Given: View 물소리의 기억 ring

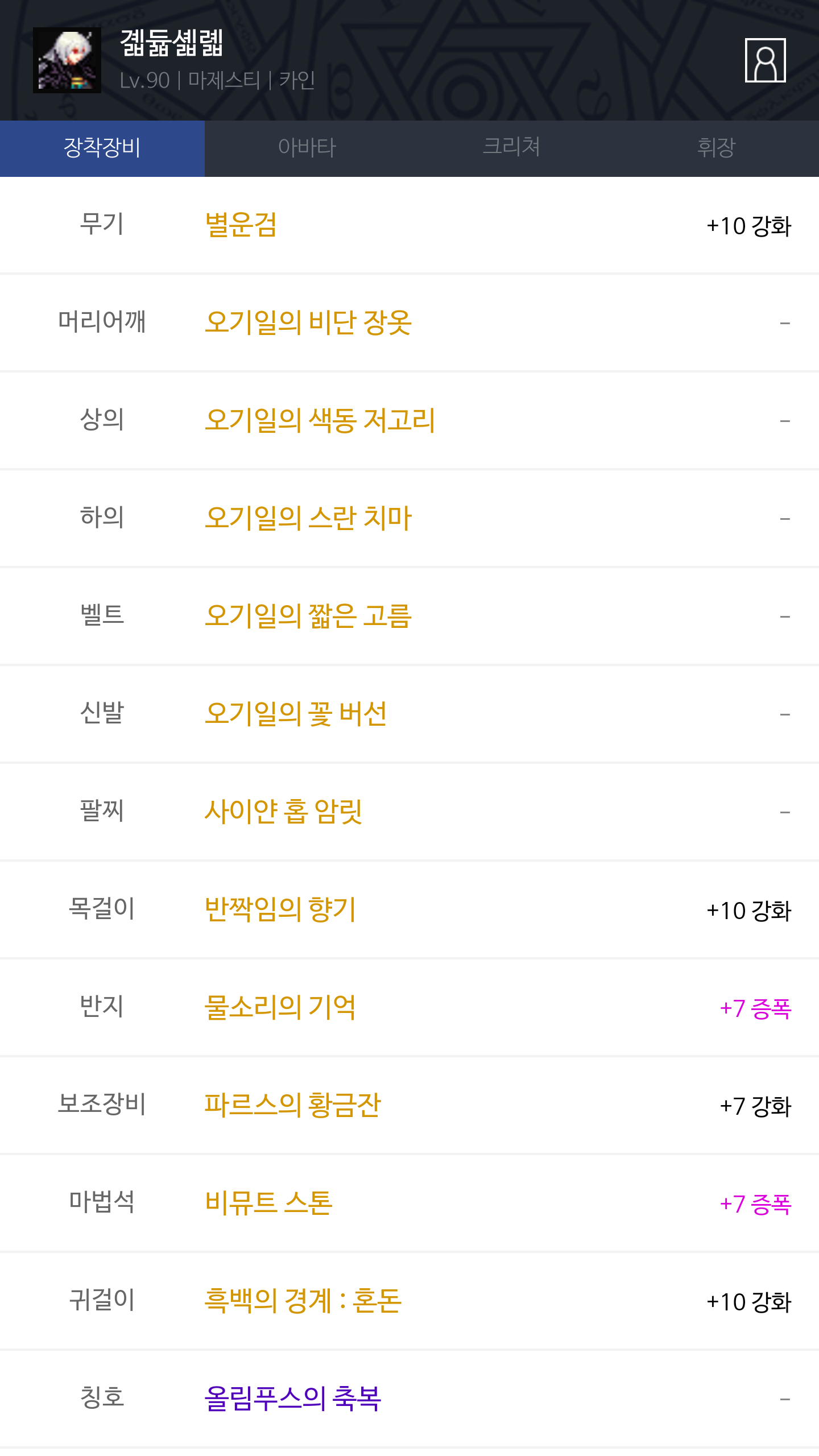Looking at the screenshot, I should (x=280, y=1007).
